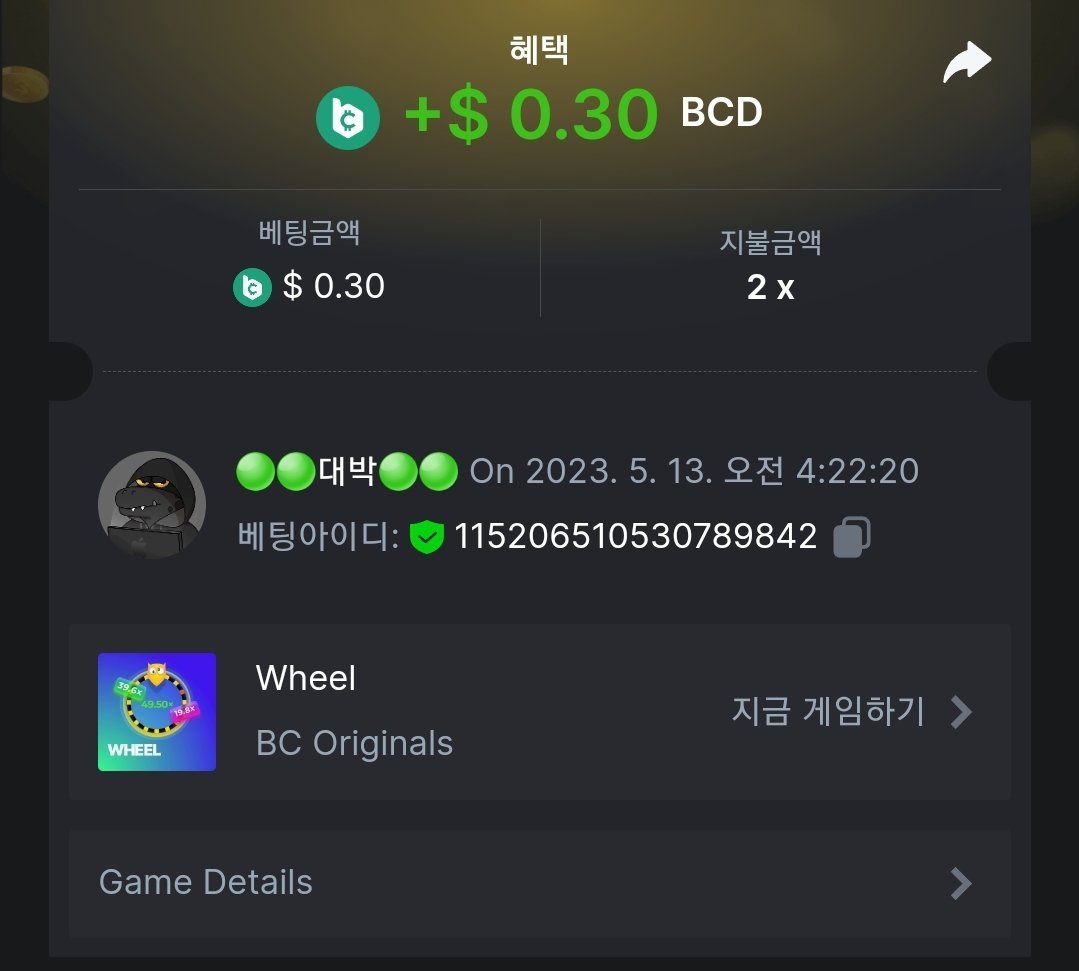Copy the betting ID number

[851, 536]
